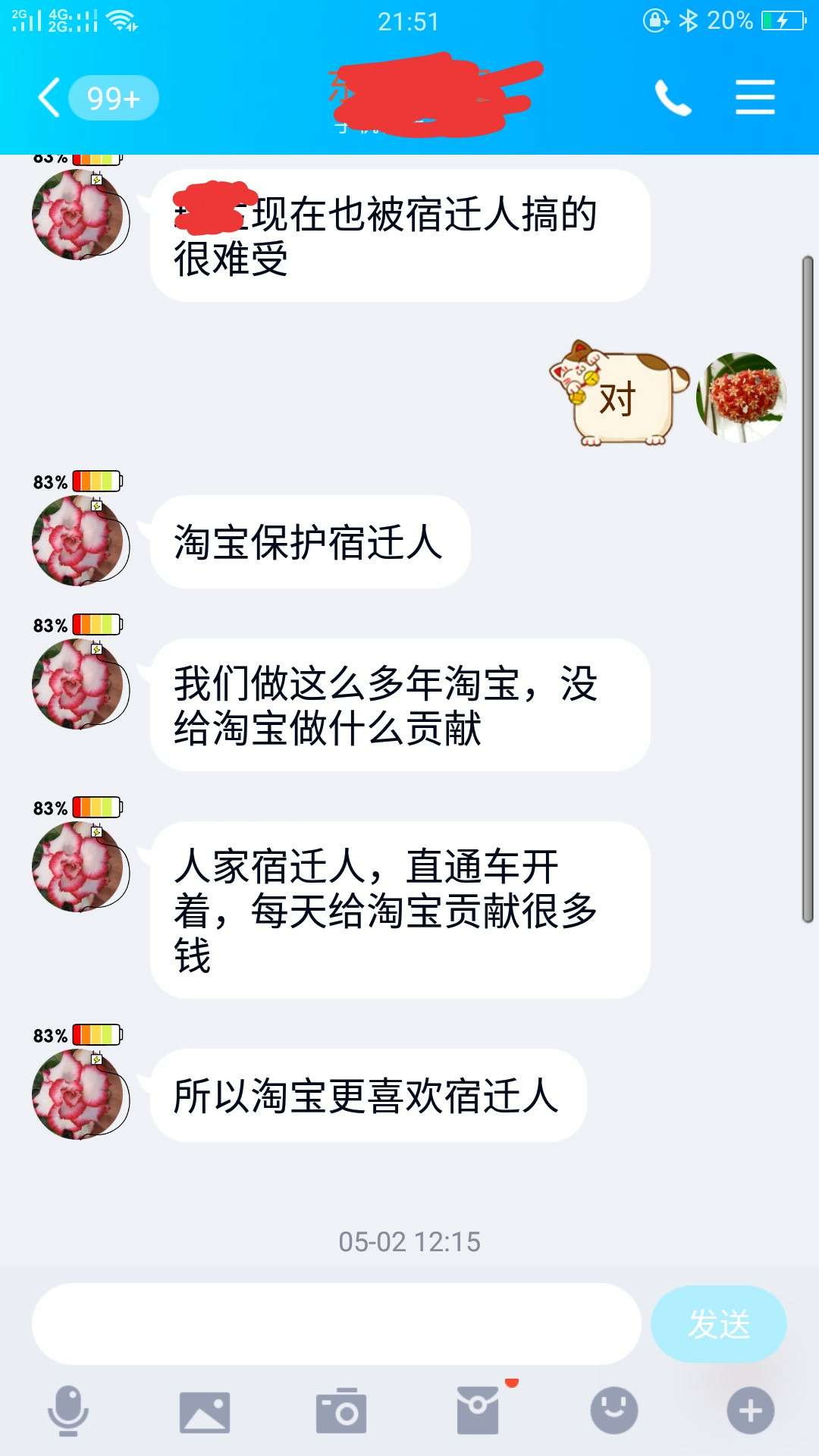
Task: Open the emoji sticker panel
Action: (614, 1410)
